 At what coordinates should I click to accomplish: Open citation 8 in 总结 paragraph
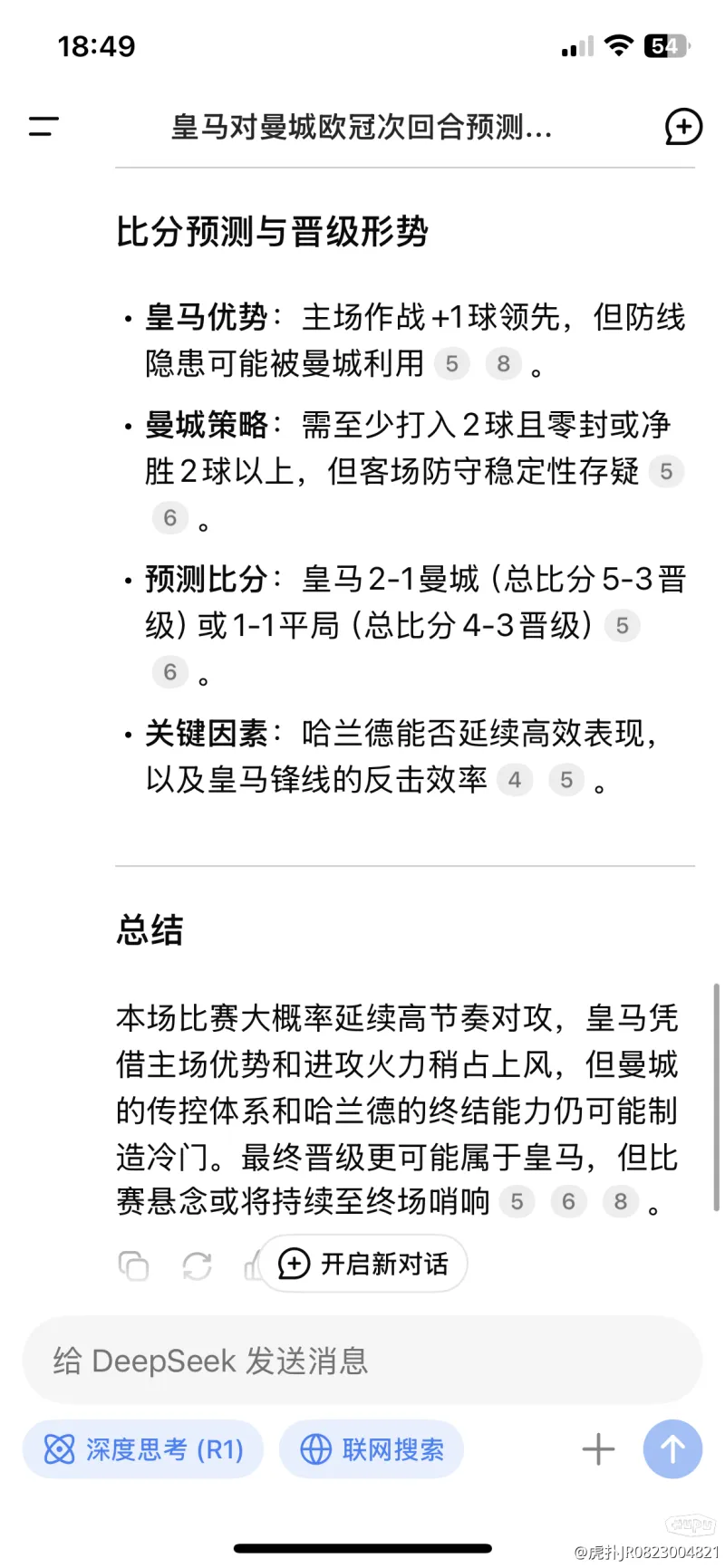pyautogui.click(x=621, y=1202)
